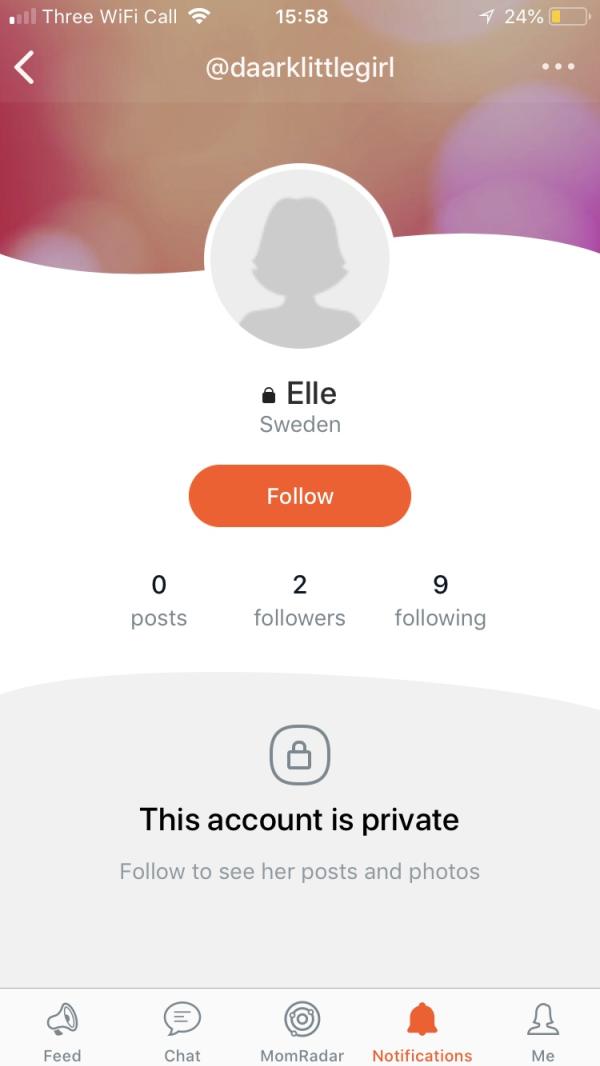Open the 9 following list
This screenshot has width=600, height=1066.
(x=440, y=600)
